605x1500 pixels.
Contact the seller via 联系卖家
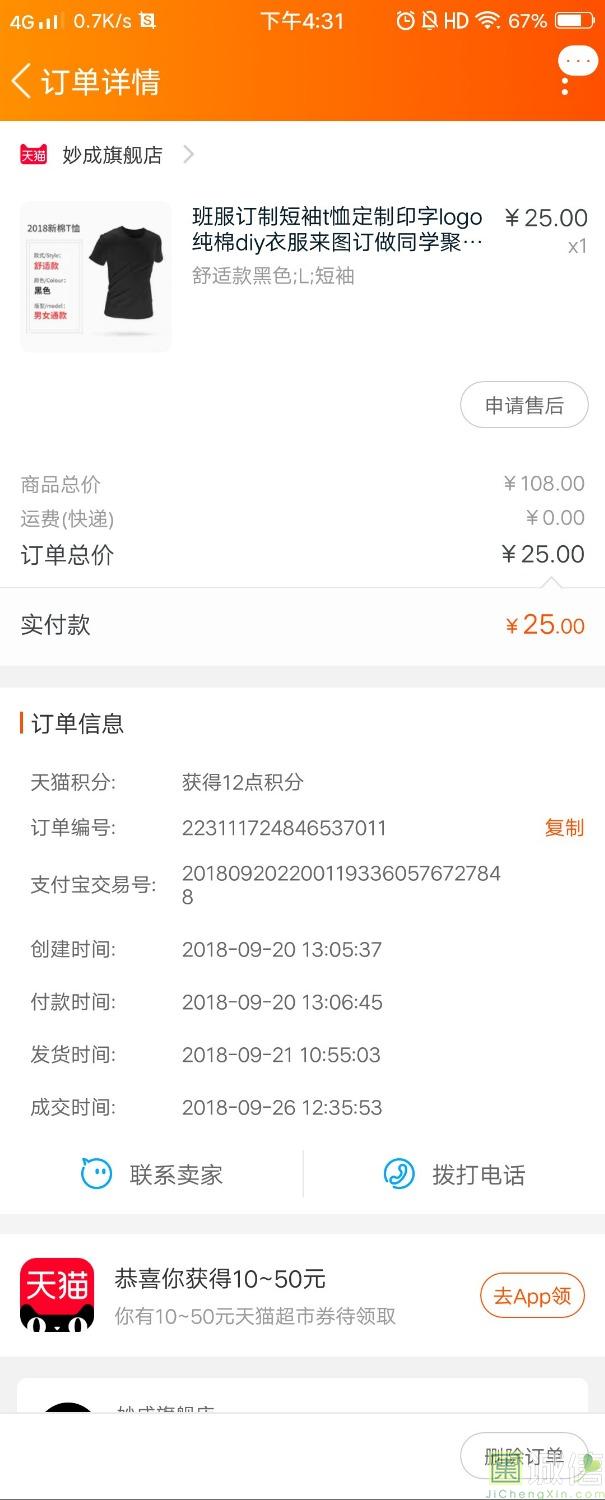tap(152, 1174)
